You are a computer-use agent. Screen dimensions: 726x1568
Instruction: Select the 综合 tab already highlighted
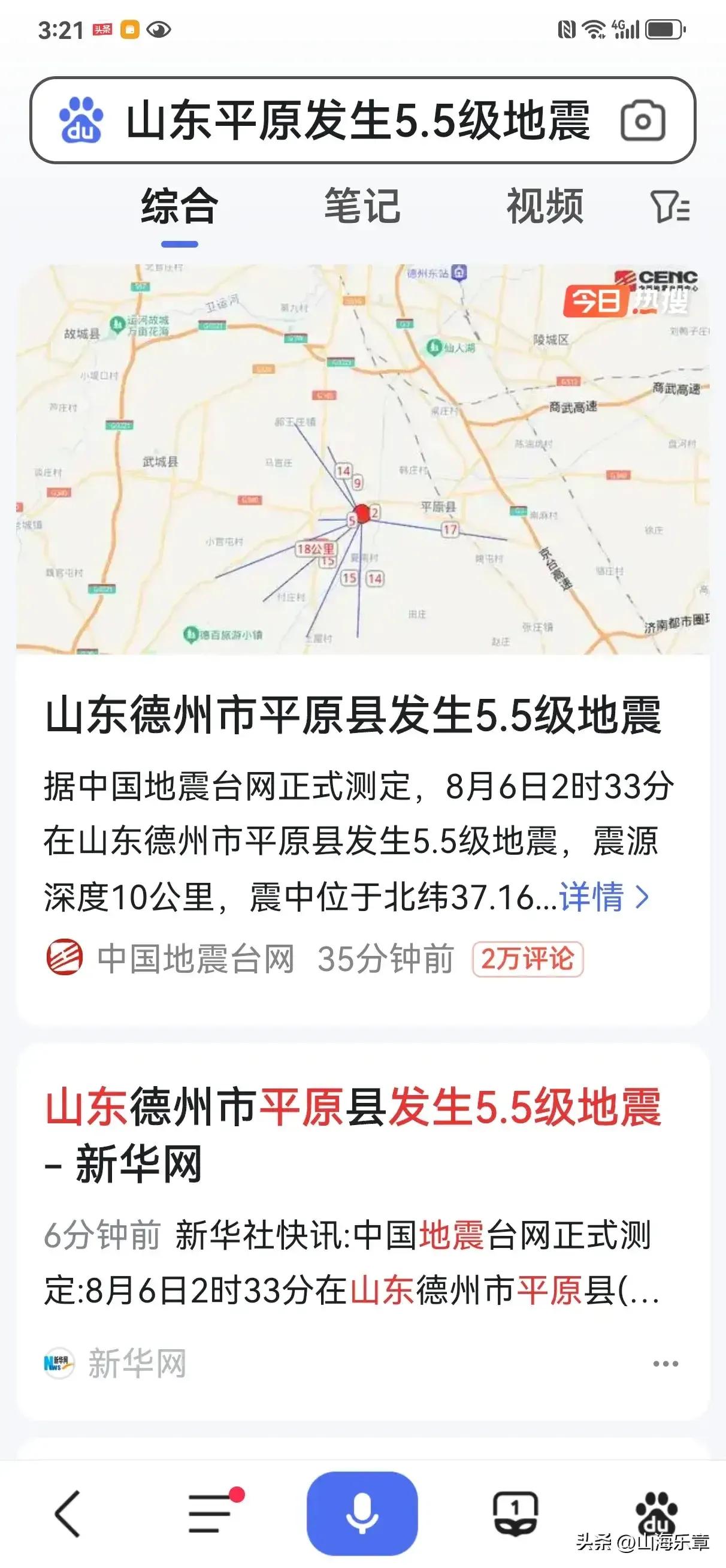coord(179,207)
